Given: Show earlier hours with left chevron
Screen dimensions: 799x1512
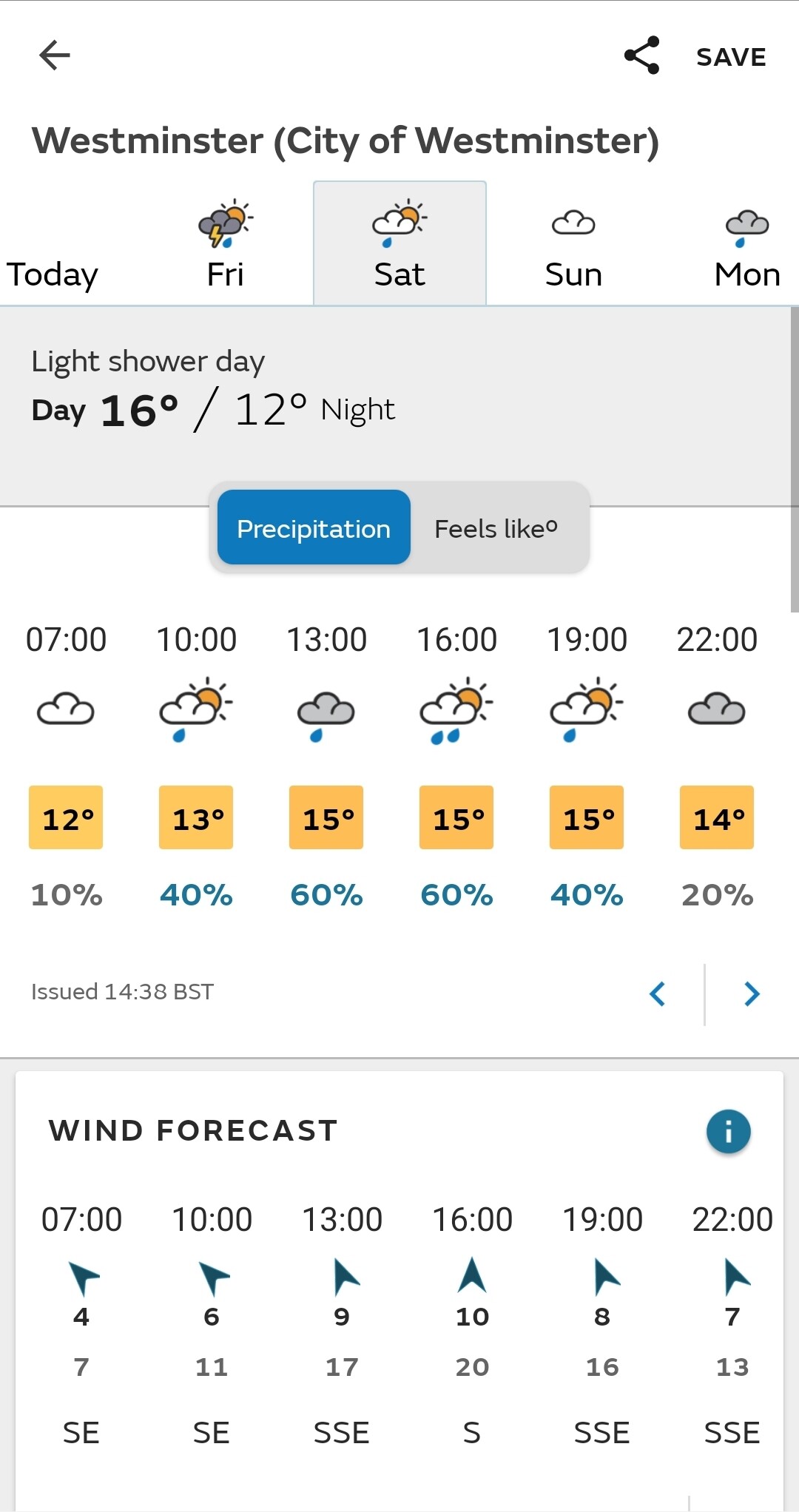Looking at the screenshot, I should (657, 993).
